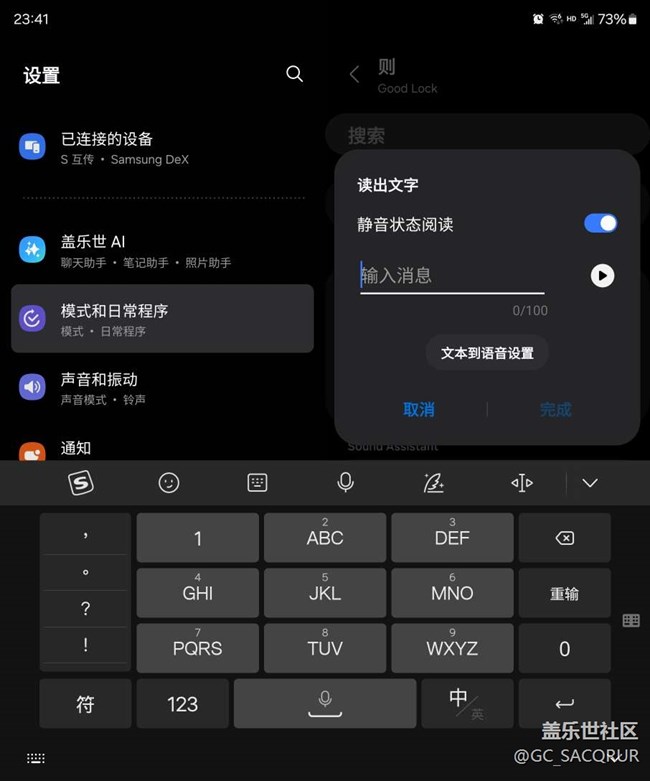Tap the 符 symbols key

coord(85,704)
